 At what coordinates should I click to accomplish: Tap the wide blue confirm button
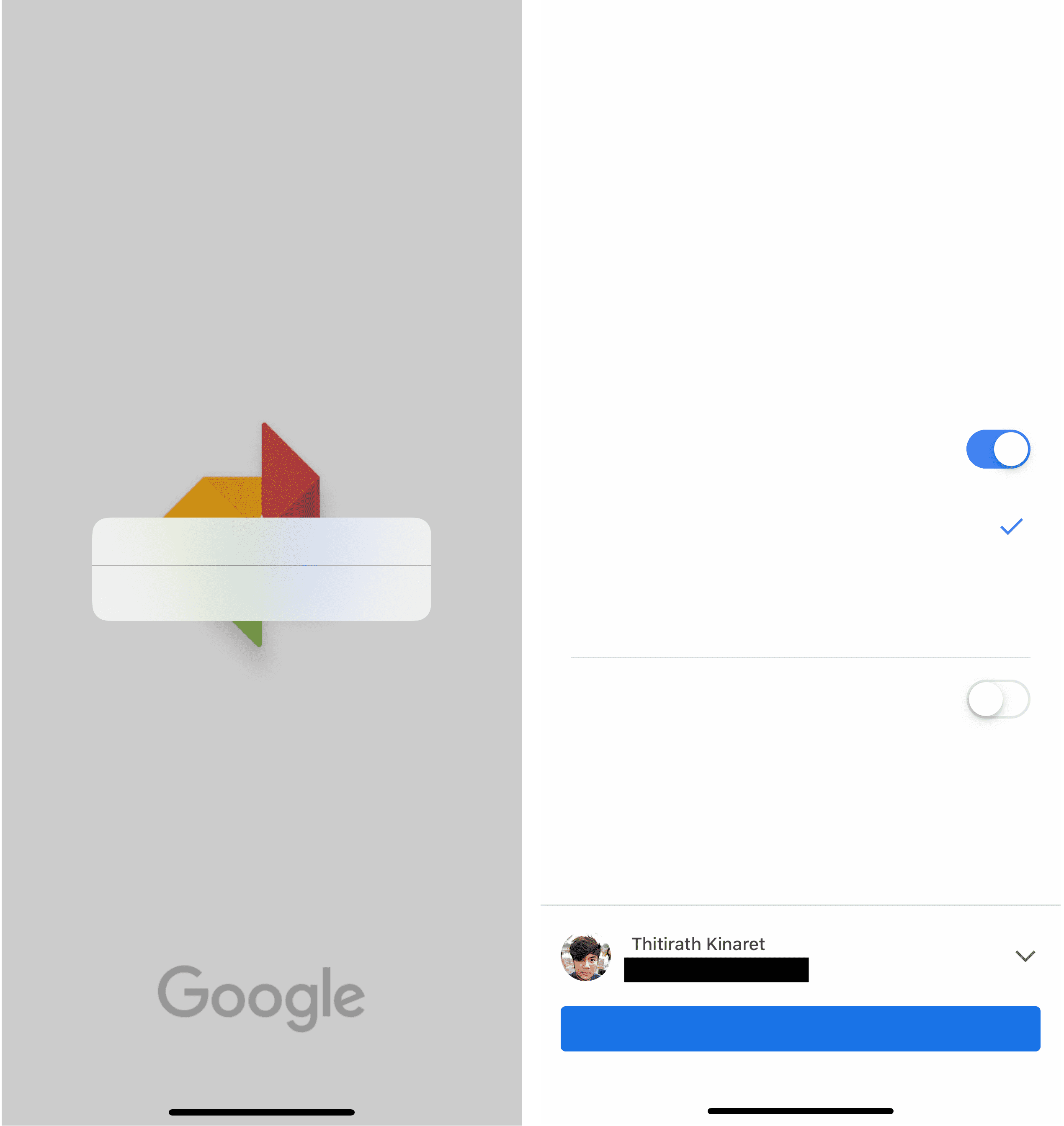800,1028
